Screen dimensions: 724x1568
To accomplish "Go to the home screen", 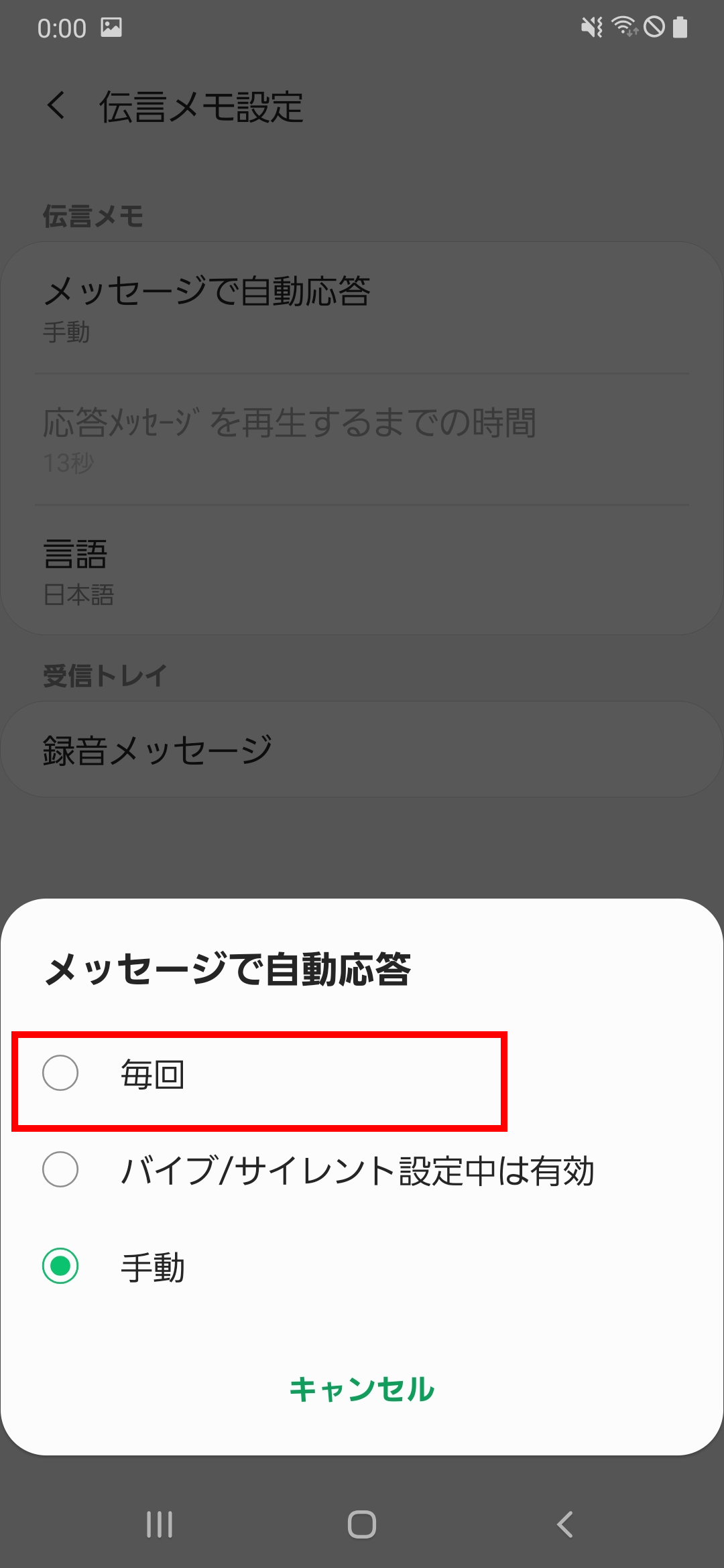I will pyautogui.click(x=362, y=1524).
